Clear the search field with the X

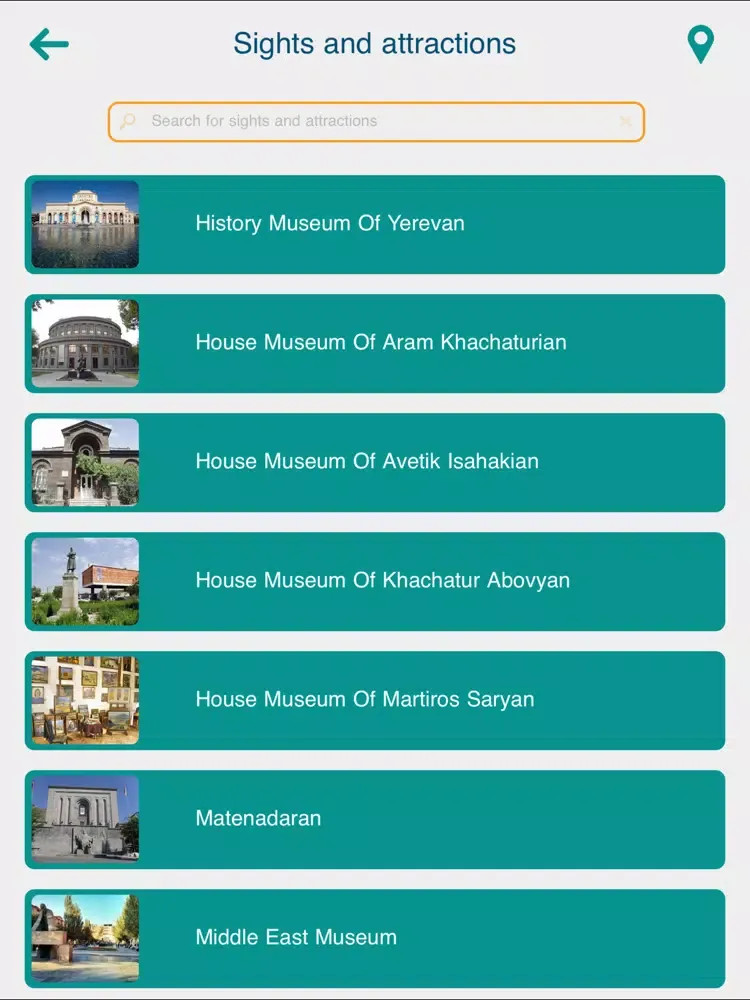coord(626,121)
